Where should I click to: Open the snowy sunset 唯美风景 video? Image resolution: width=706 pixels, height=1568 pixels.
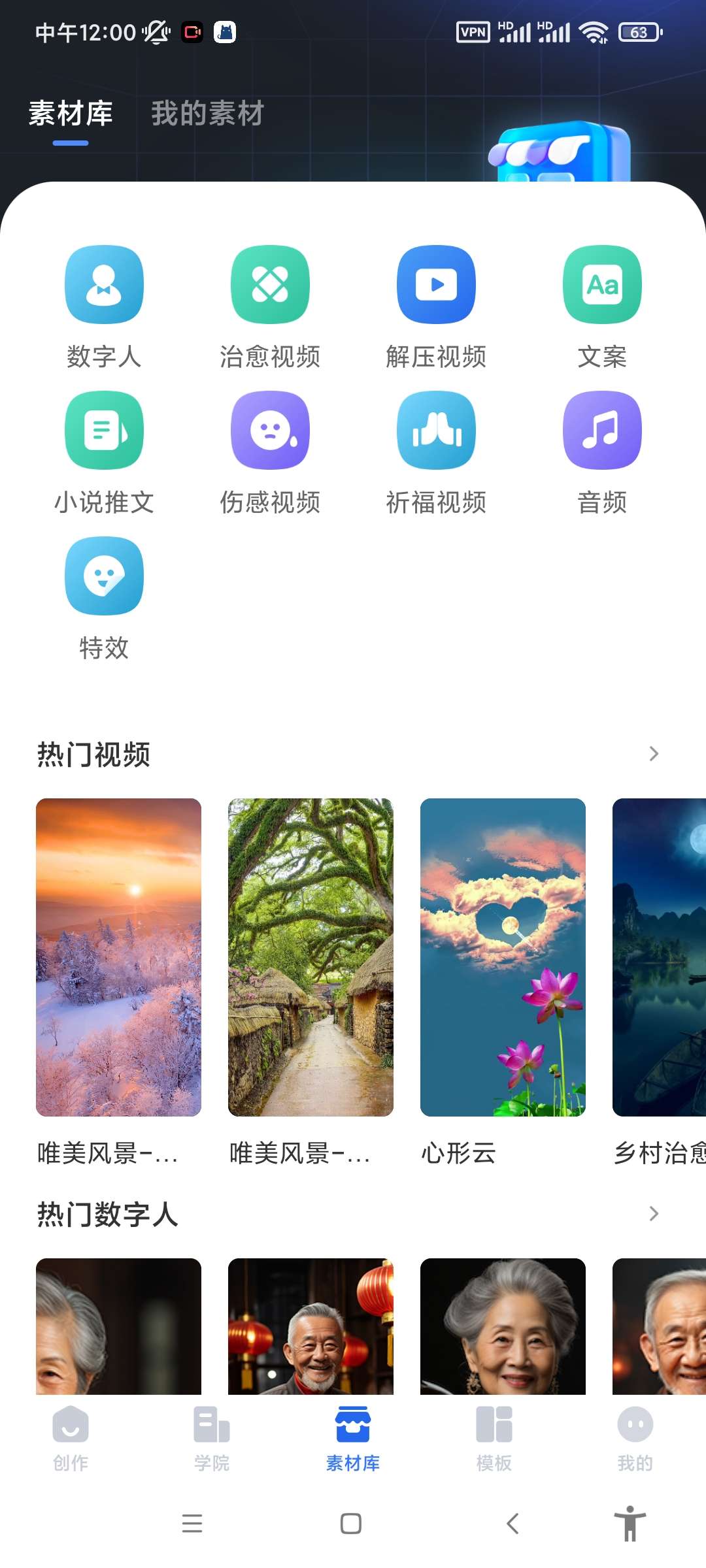[x=118, y=957]
